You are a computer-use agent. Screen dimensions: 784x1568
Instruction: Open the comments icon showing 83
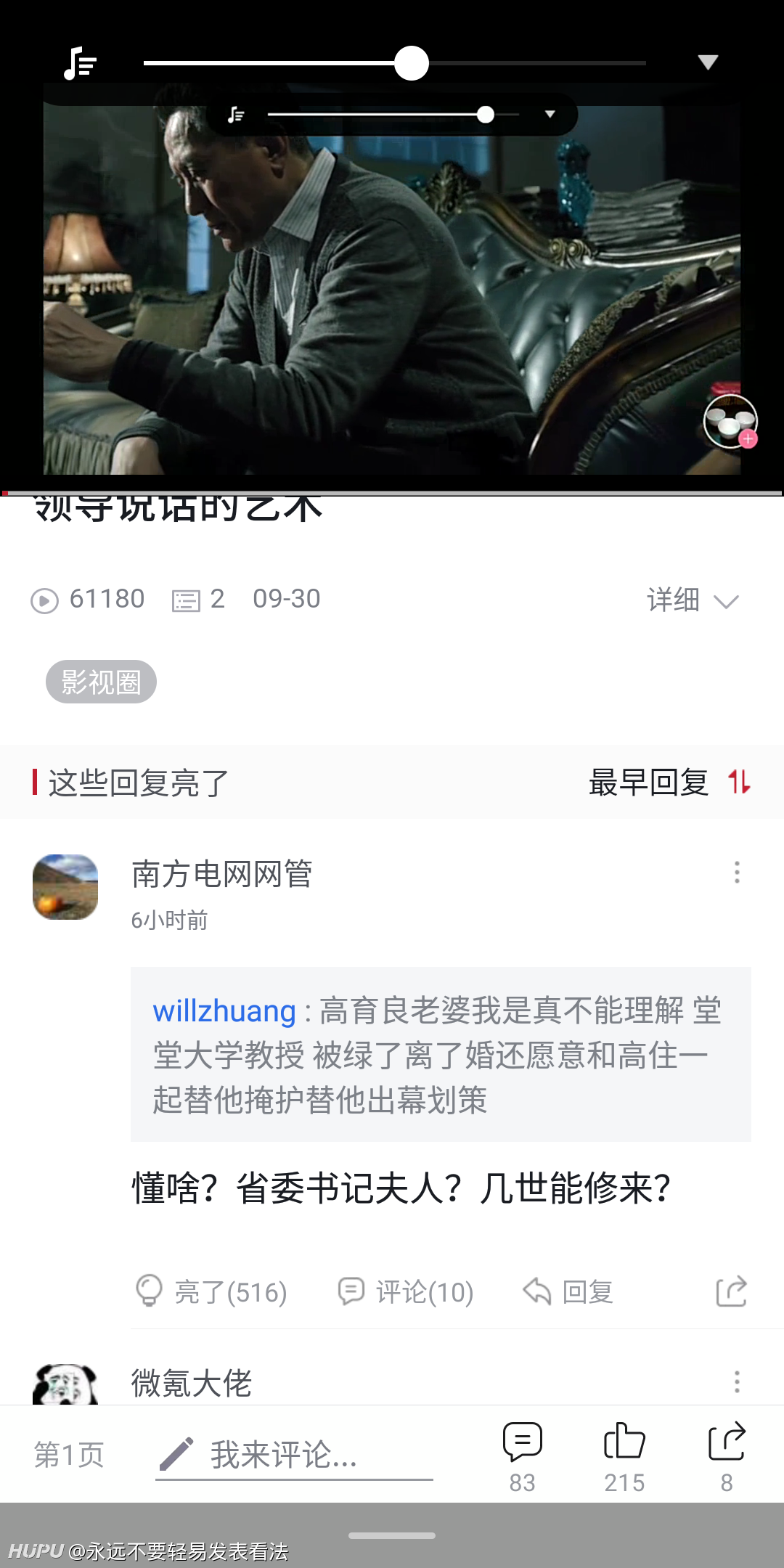[x=522, y=1457]
